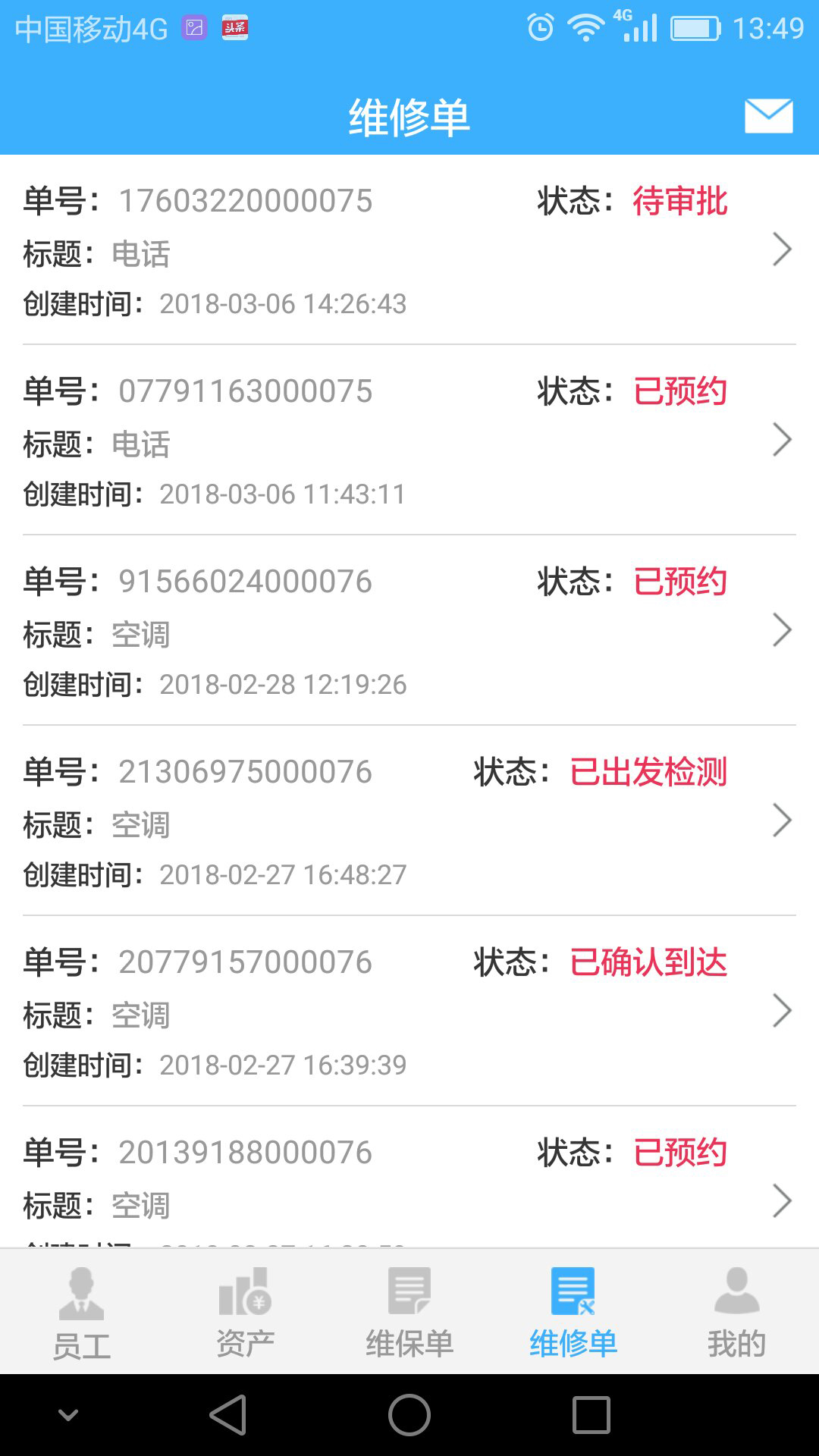Select the 维修单 tab
This screenshot has width=819, height=1456.
573,1313
